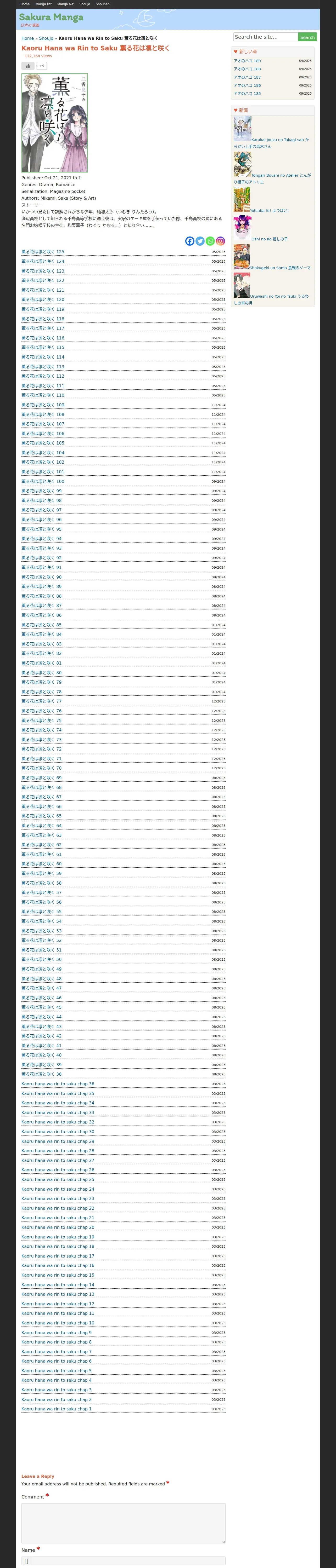Open Oshi no Ko 推しの子
336x1568 pixels.
click(x=270, y=239)
